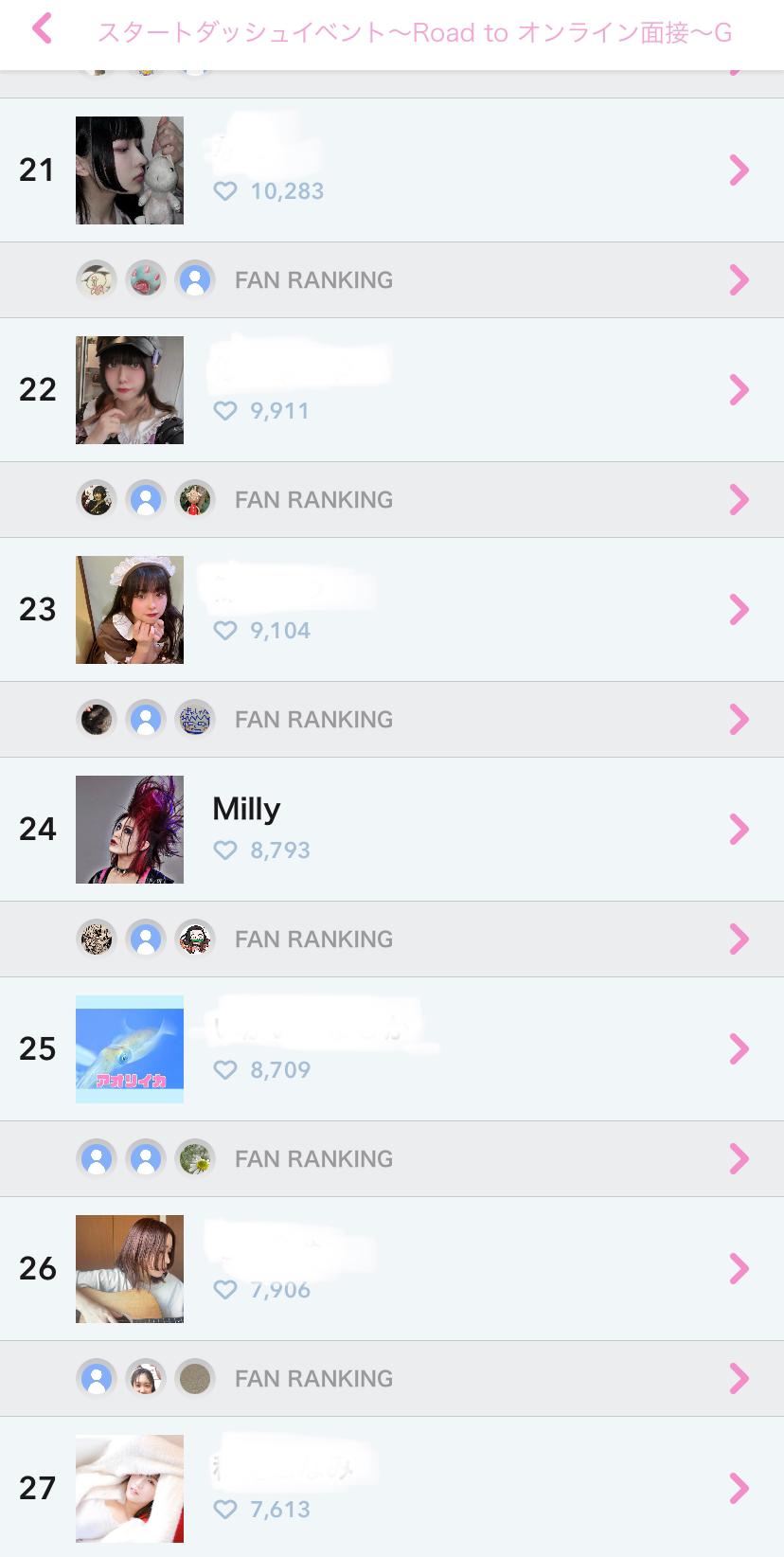Image resolution: width=784 pixels, height=1557 pixels.
Task: Open FAN RANKING under rank 23
Action: point(392,720)
